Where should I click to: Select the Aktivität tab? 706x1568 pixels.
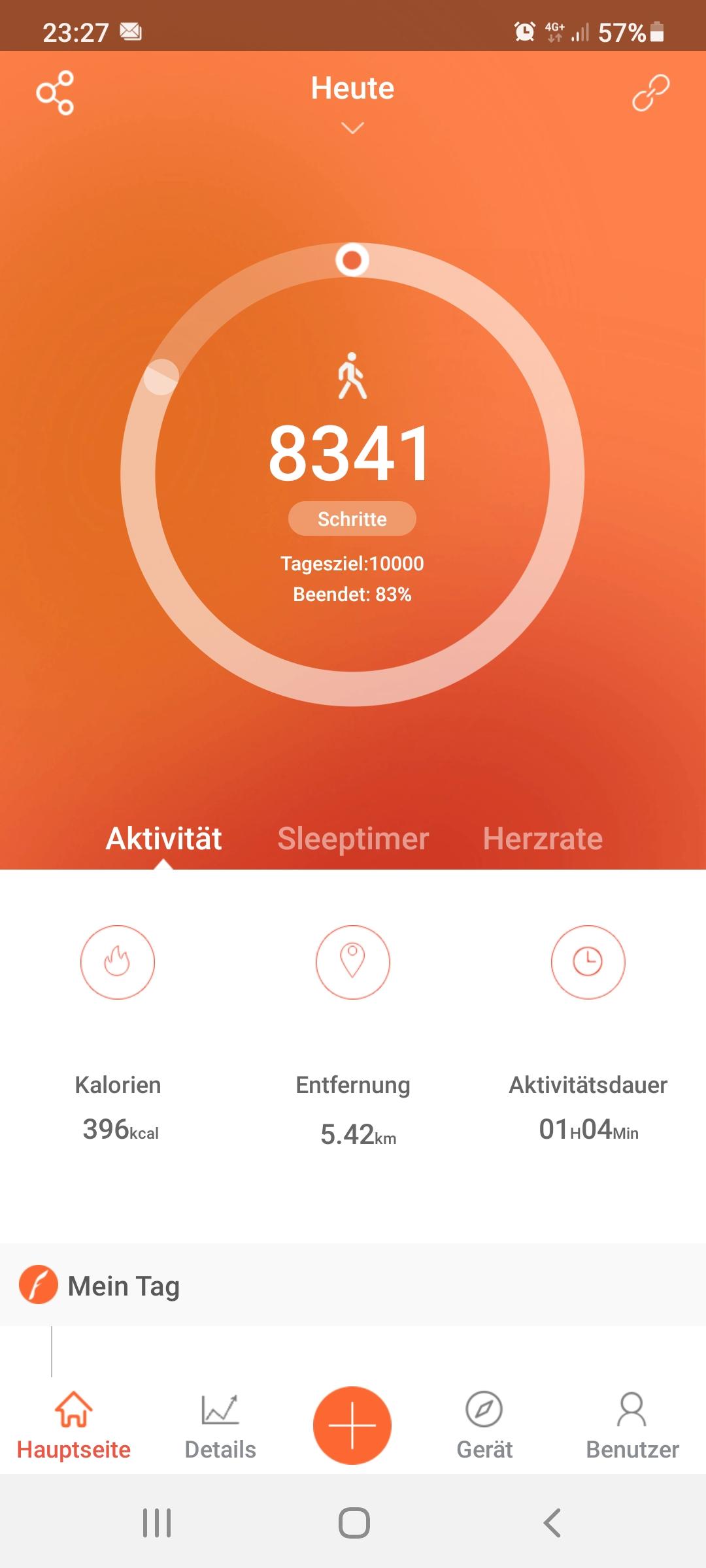click(164, 838)
